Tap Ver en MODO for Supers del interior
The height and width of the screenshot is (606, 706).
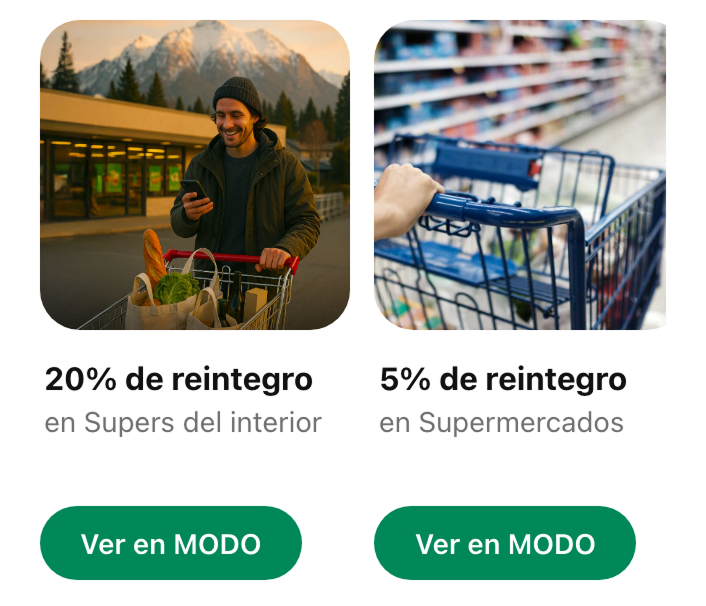(x=171, y=543)
